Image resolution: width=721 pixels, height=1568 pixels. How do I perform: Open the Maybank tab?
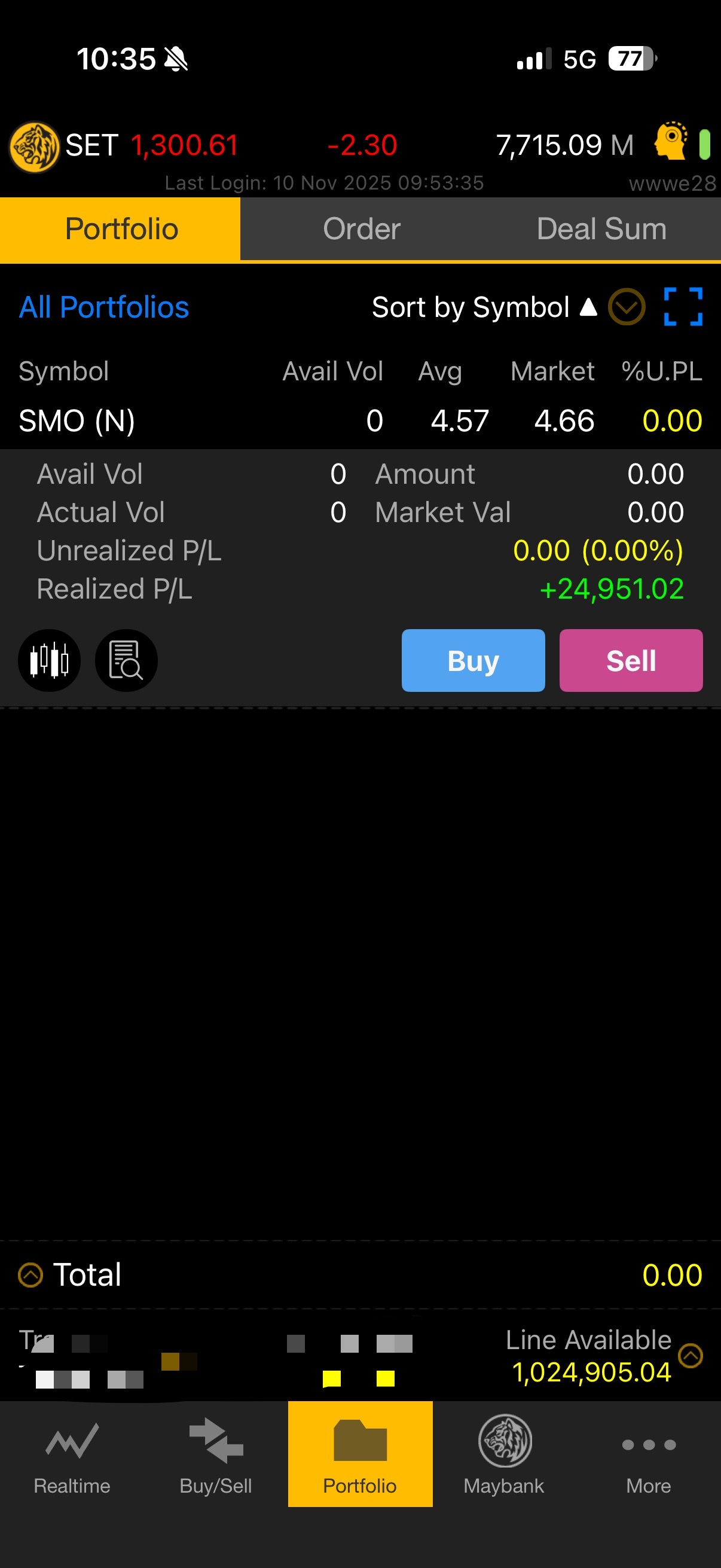[504, 1455]
